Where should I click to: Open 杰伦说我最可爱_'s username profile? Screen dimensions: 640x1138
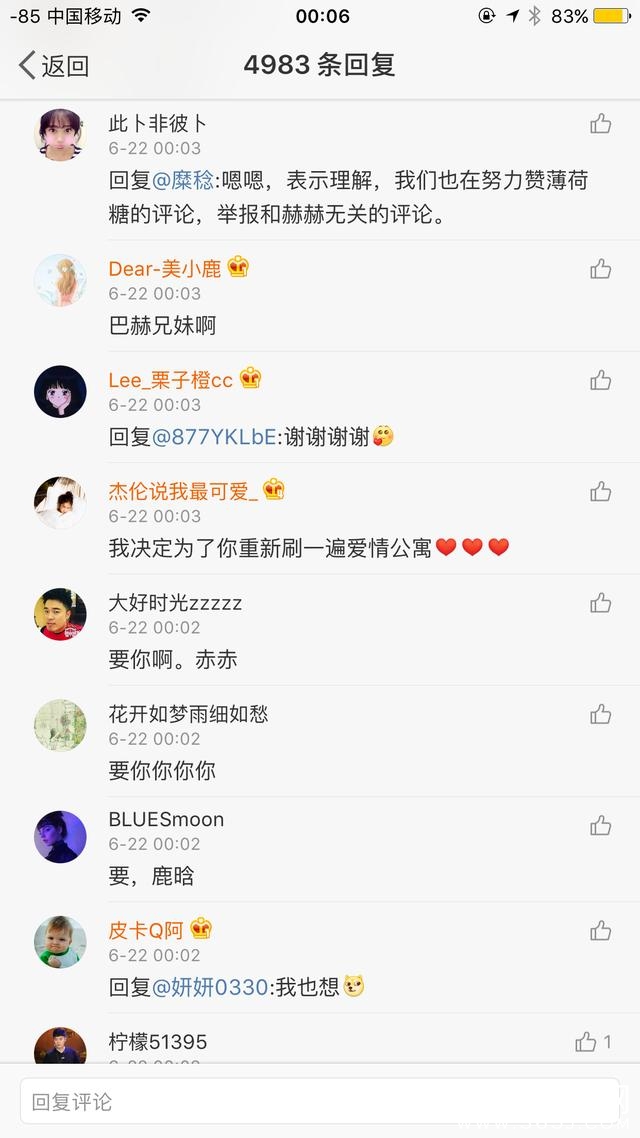click(183, 491)
